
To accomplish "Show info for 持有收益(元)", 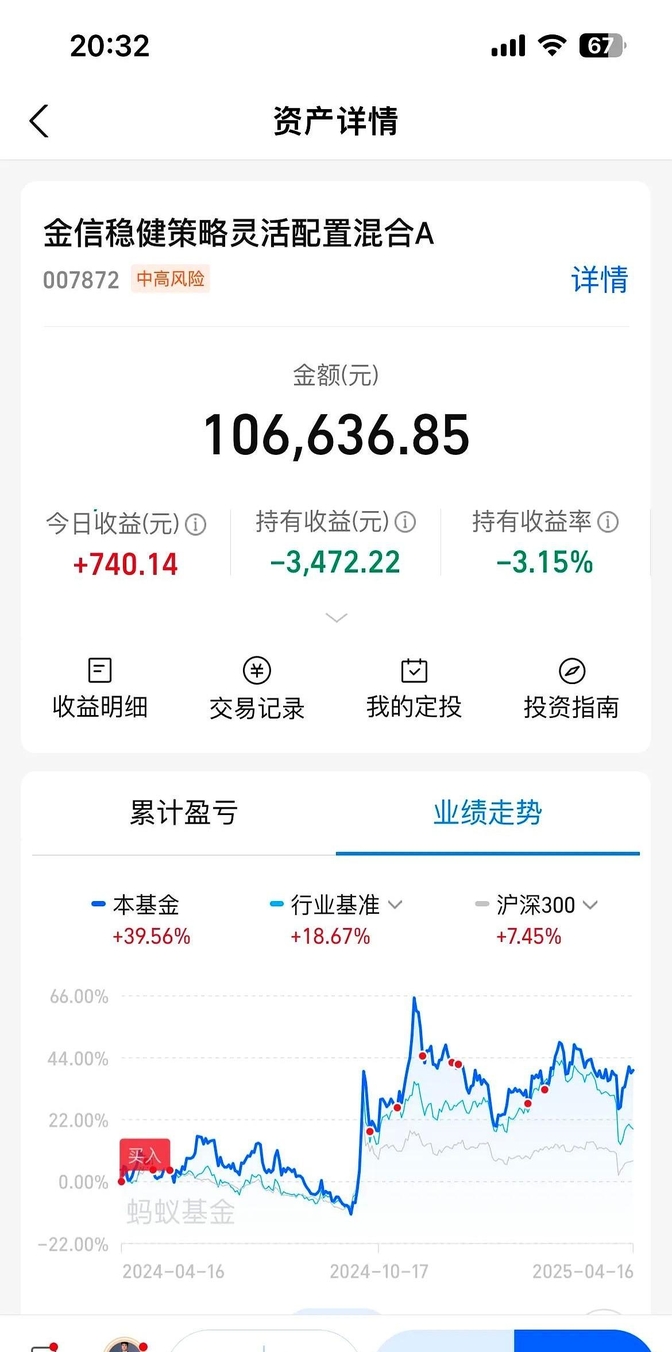I will [x=405, y=522].
